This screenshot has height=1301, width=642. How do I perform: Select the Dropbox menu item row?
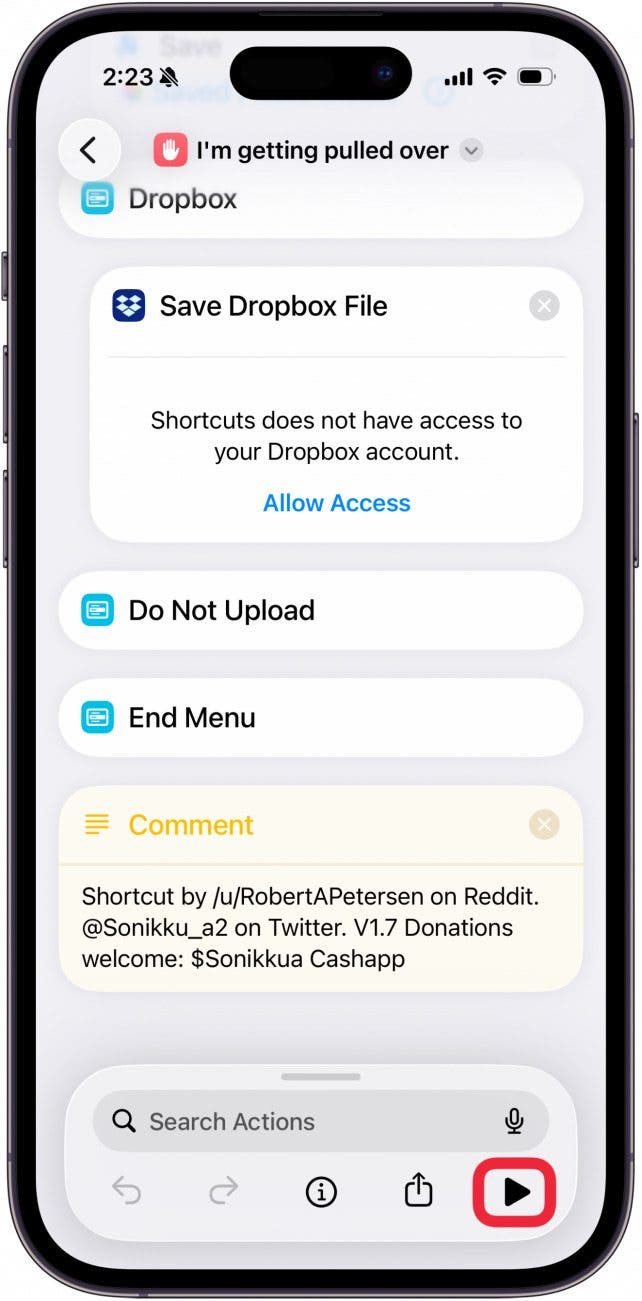(320, 199)
